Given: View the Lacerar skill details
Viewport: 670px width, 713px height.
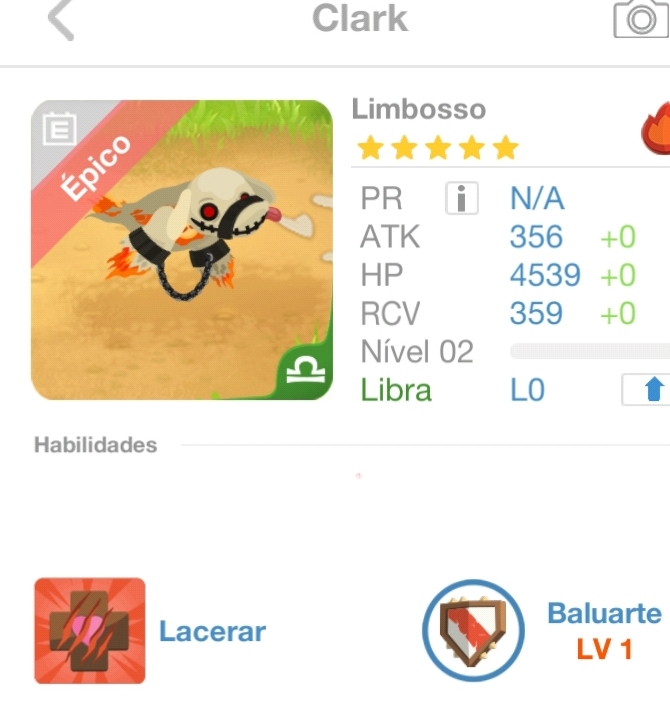Looking at the screenshot, I should (x=90, y=631).
